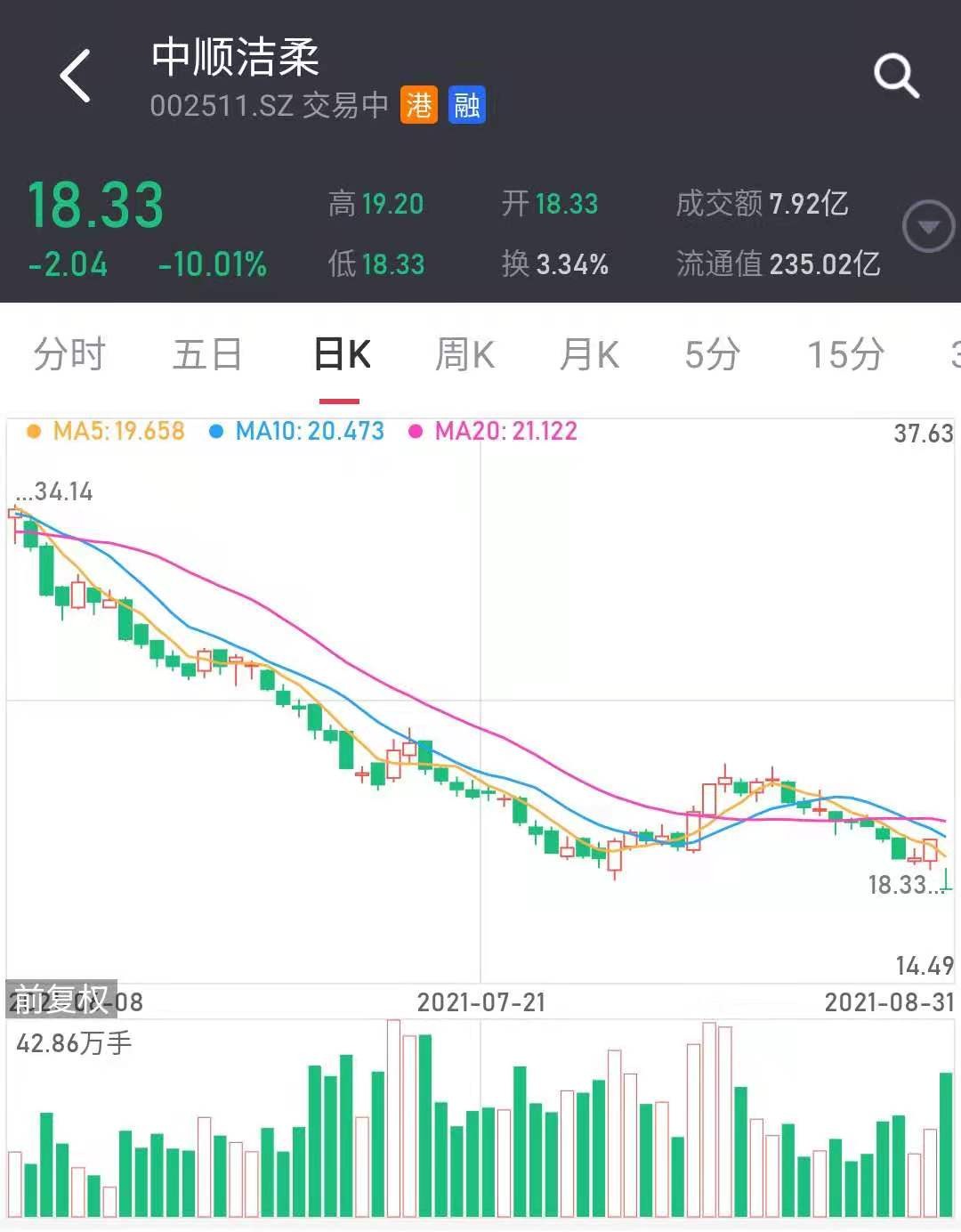Switch to 分时 chart tab
This screenshot has height=1232, width=961.
coord(69,354)
